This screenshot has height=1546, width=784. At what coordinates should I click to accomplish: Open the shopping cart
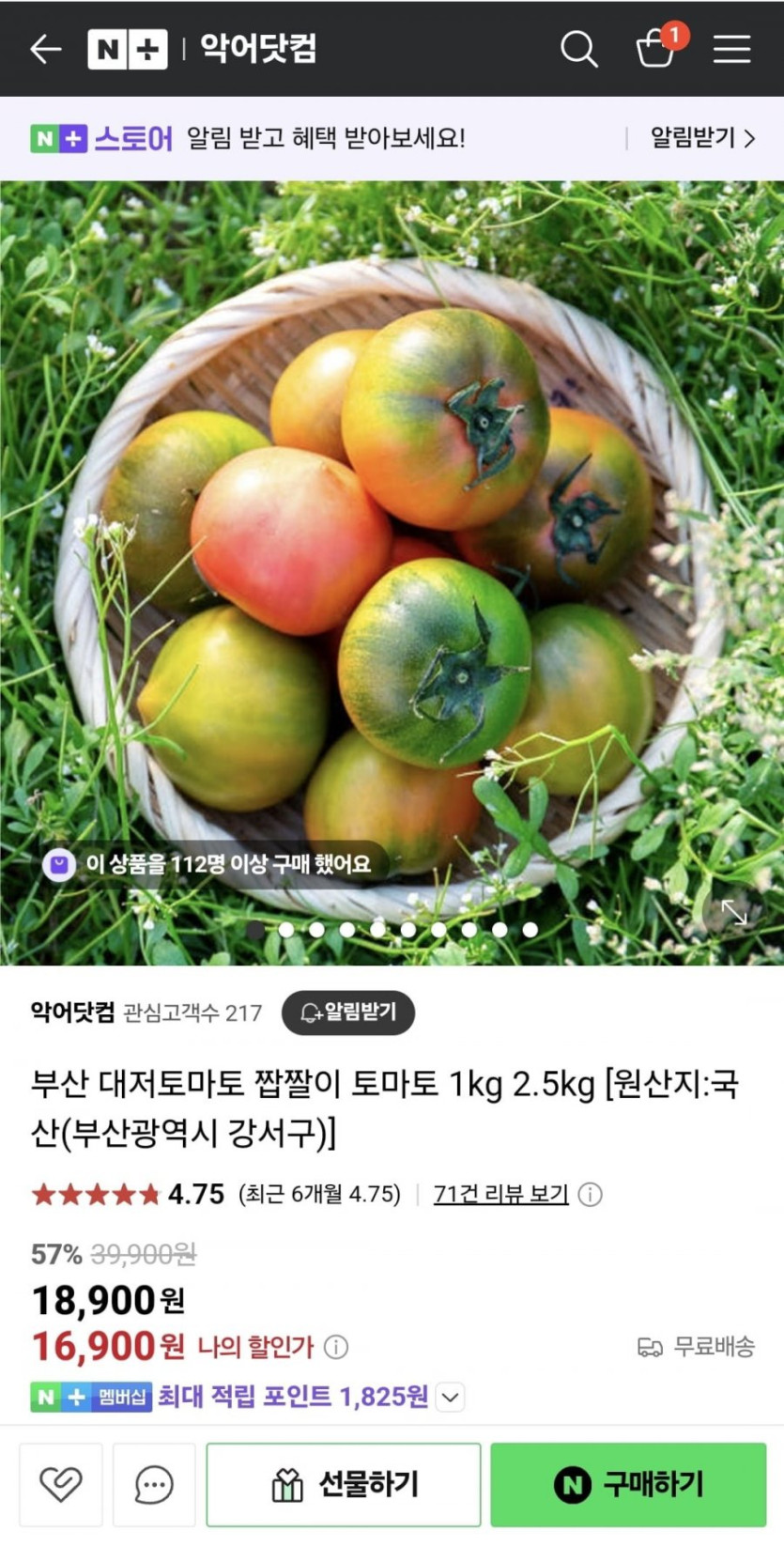pyautogui.click(x=655, y=49)
